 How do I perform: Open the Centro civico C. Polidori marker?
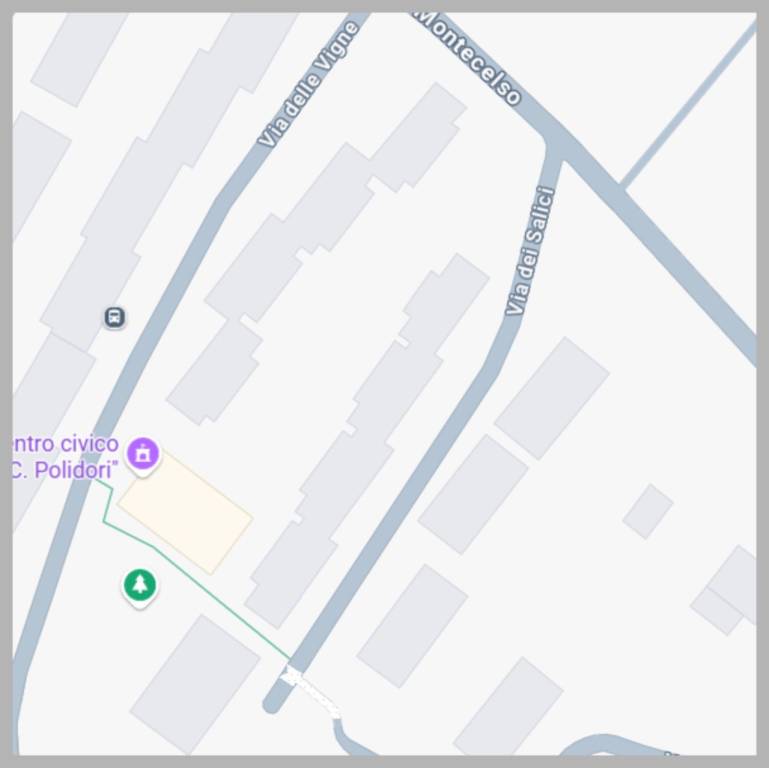tap(143, 453)
